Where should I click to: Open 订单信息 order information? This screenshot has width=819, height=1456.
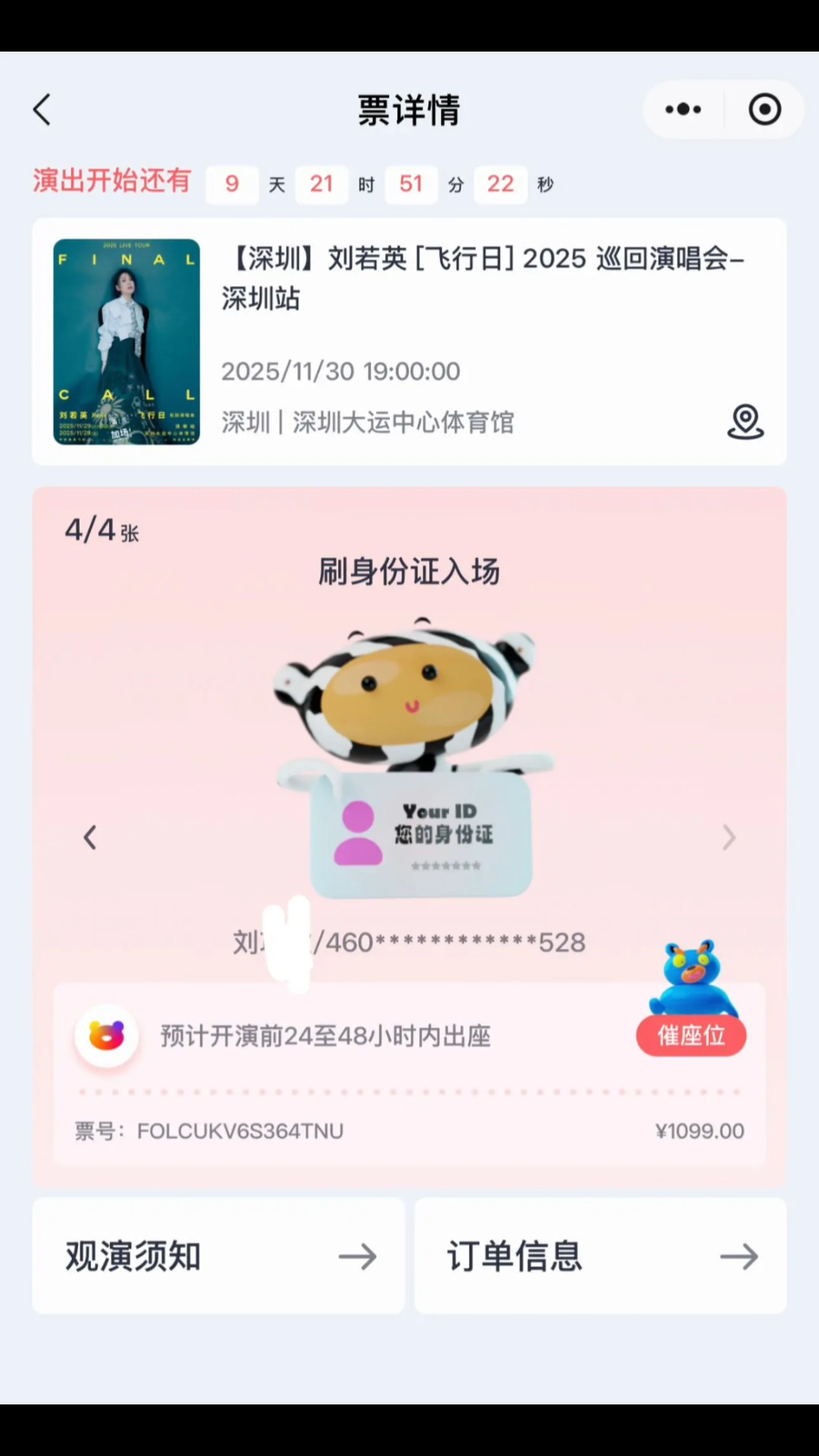[x=601, y=1257]
